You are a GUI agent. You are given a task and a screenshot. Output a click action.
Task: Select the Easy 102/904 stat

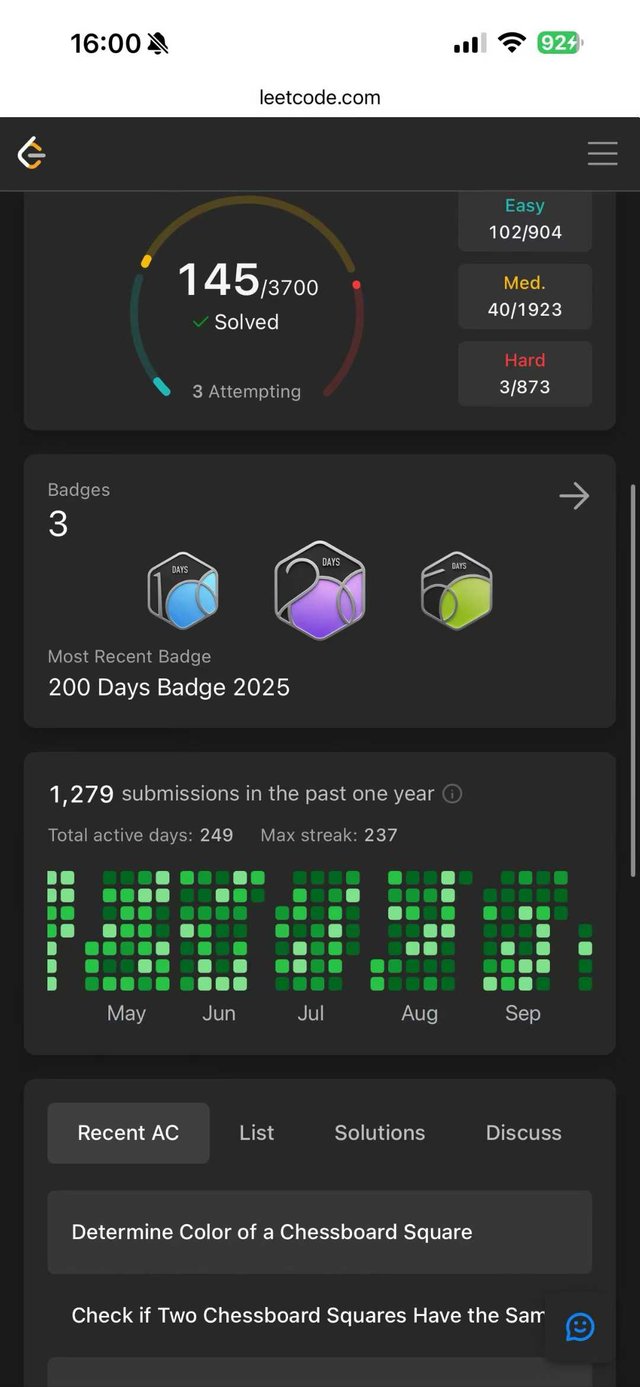pyautogui.click(x=525, y=220)
